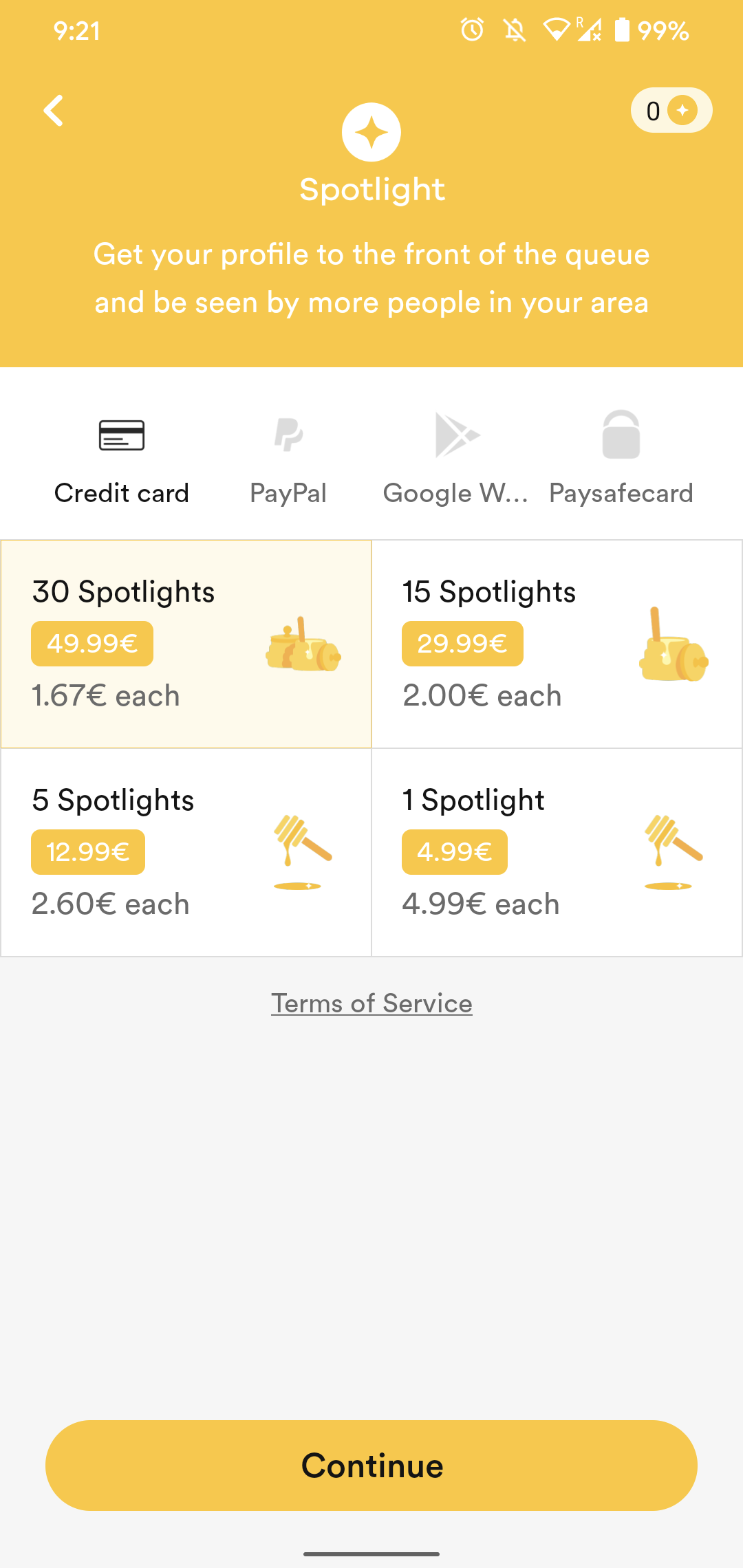Select the single Spotlight for 4.99€
This screenshot has height=1568, width=743.
556,851
